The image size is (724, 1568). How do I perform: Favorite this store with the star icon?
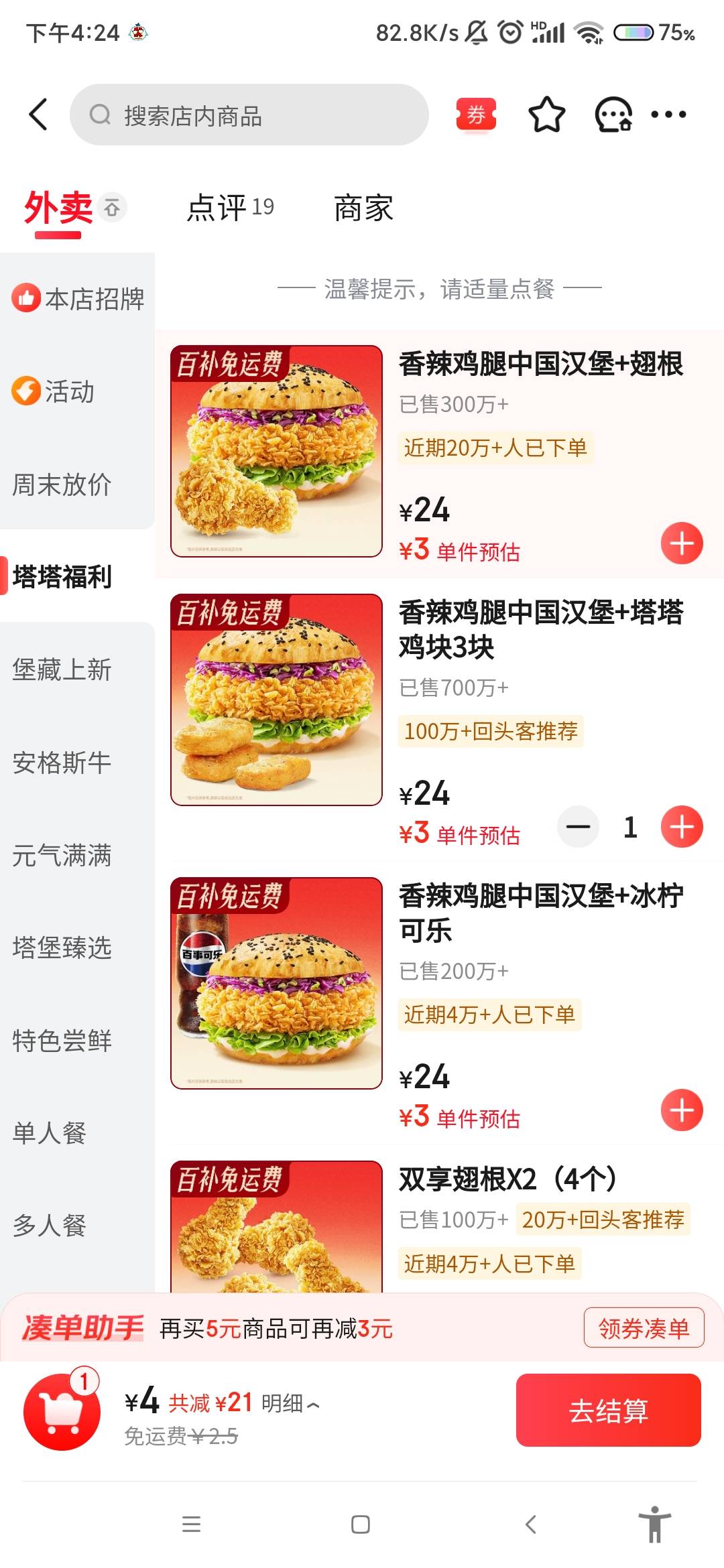546,115
